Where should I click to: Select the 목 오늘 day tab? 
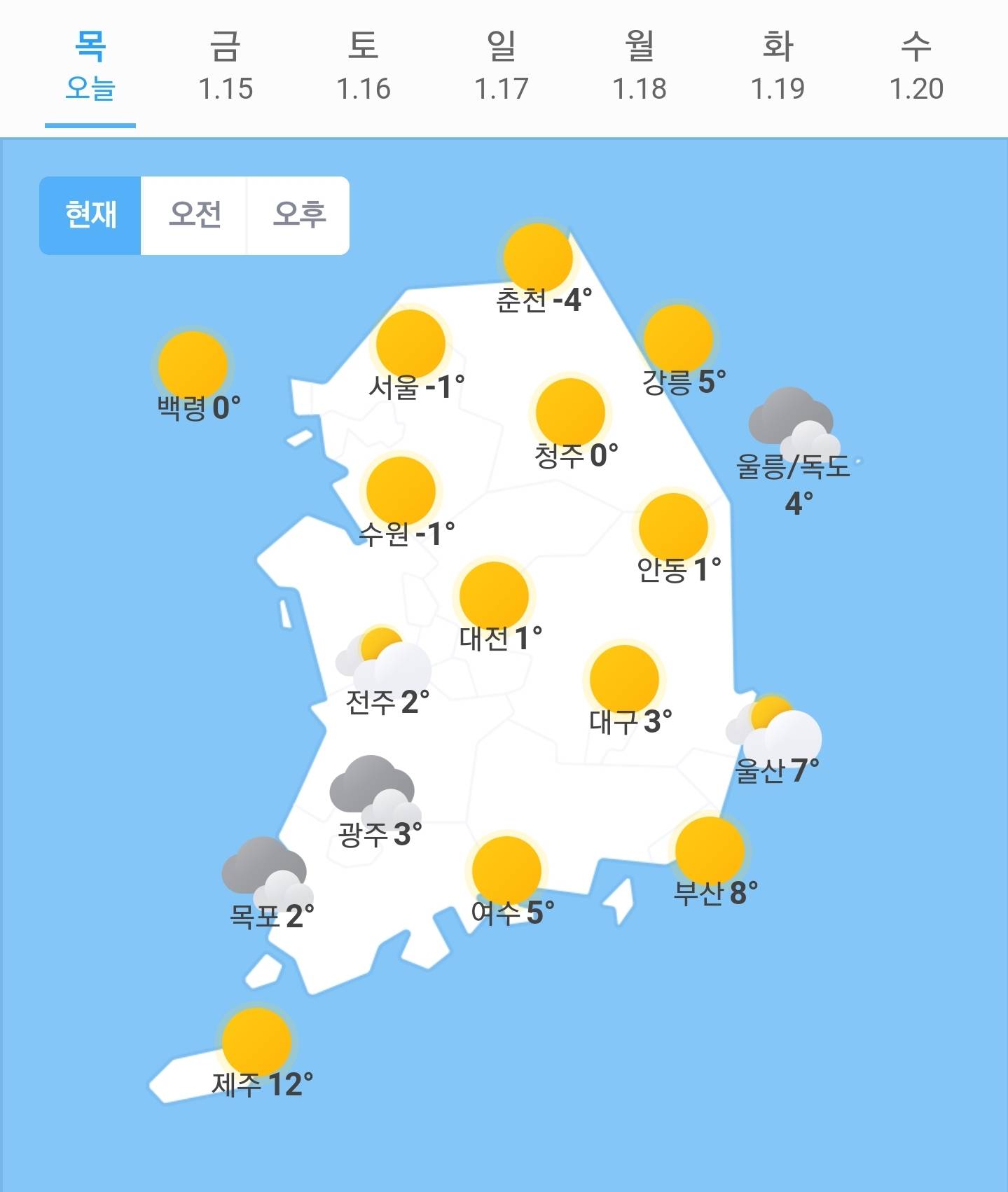click(x=90, y=67)
